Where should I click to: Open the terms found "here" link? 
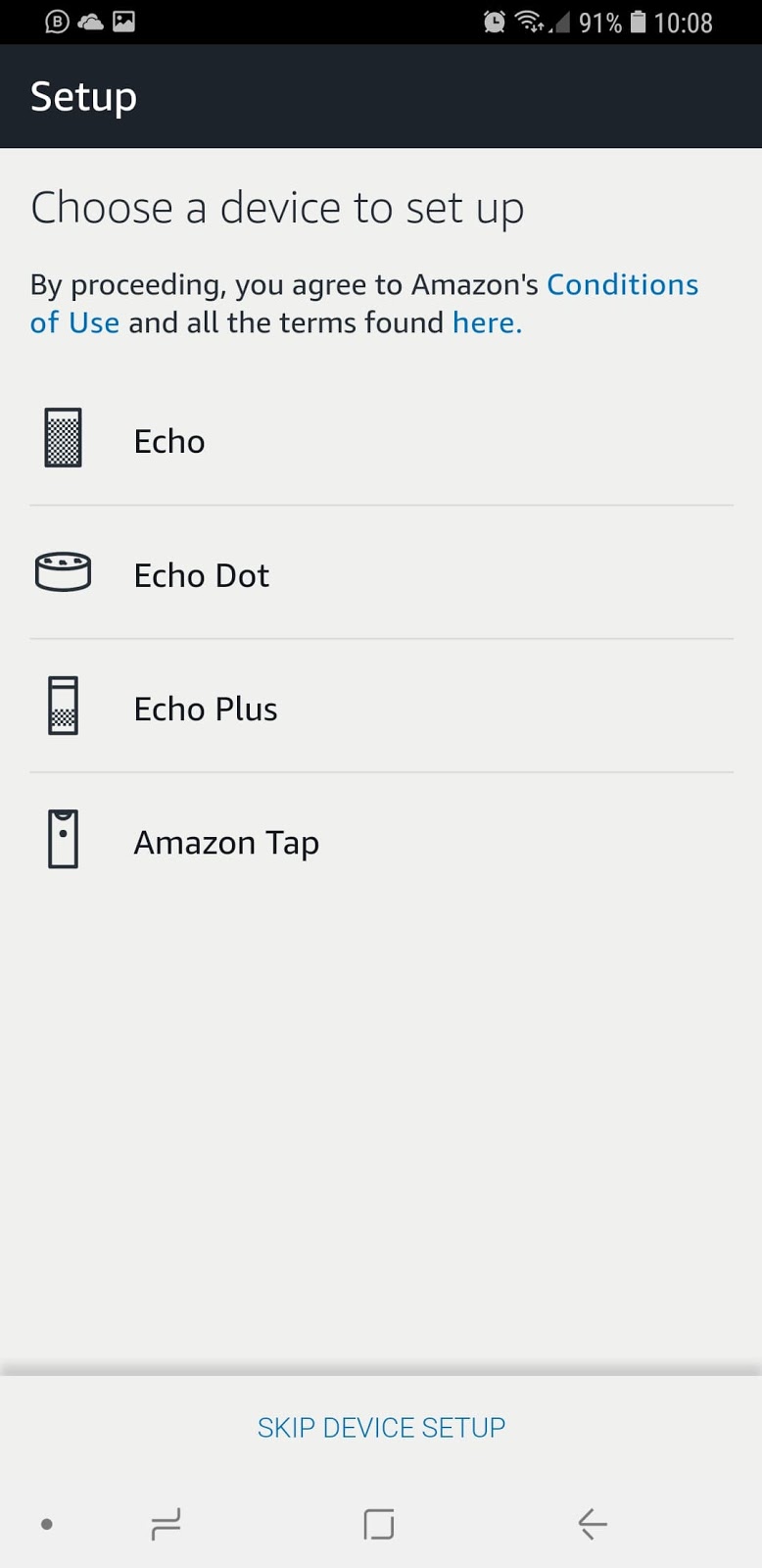[486, 323]
